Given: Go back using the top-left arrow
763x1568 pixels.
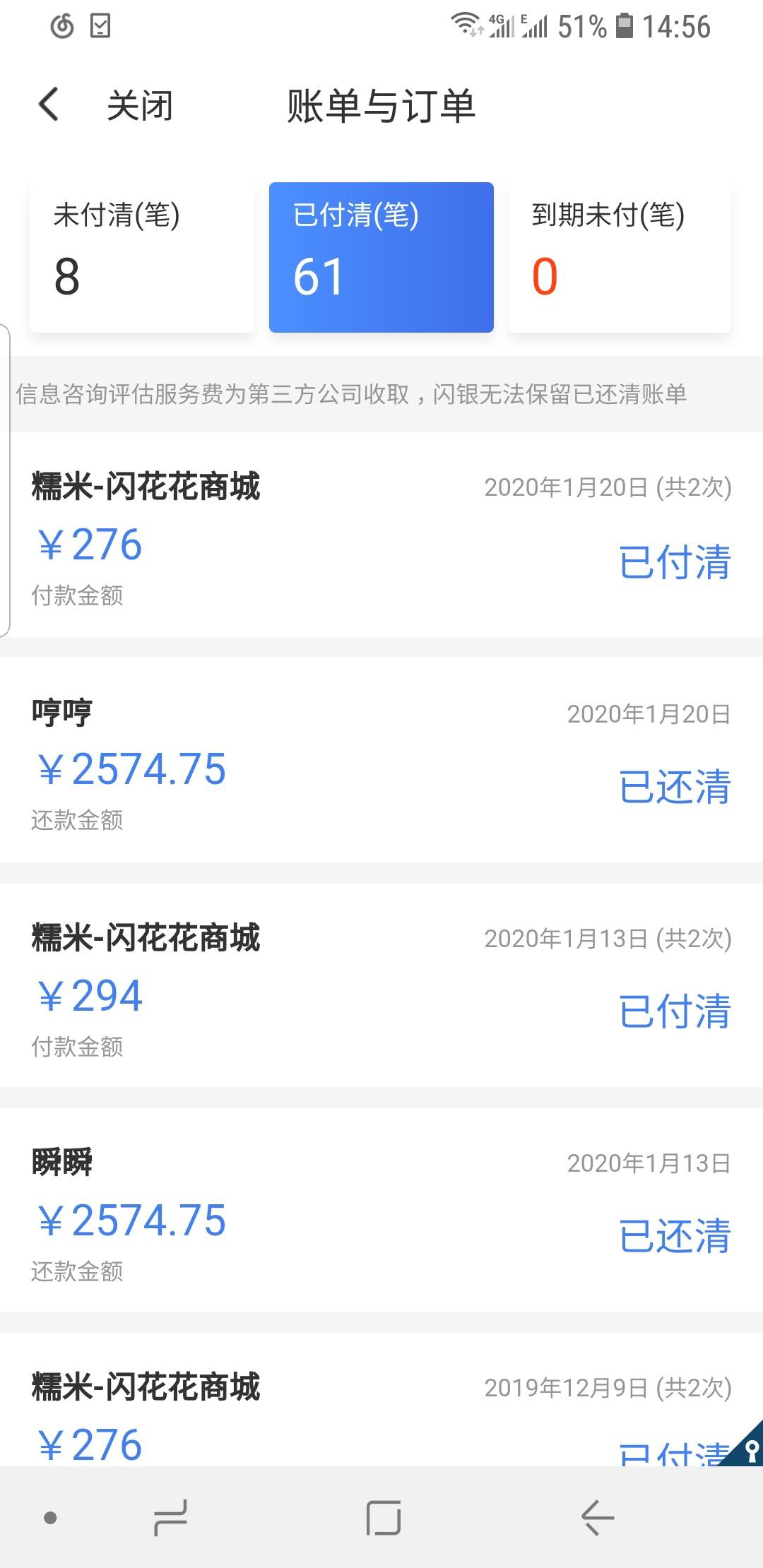Looking at the screenshot, I should coord(49,105).
